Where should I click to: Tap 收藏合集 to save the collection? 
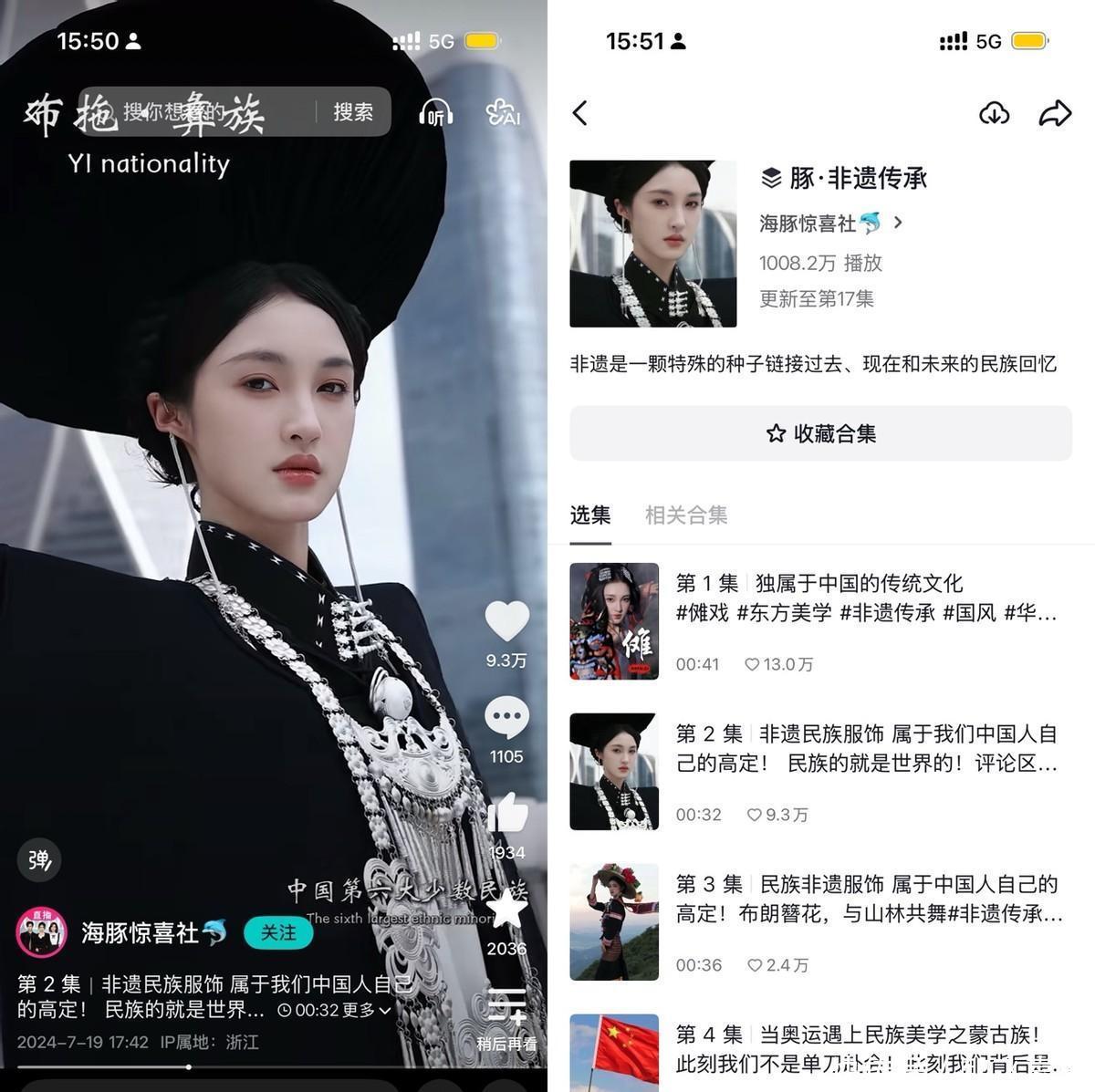tap(820, 433)
